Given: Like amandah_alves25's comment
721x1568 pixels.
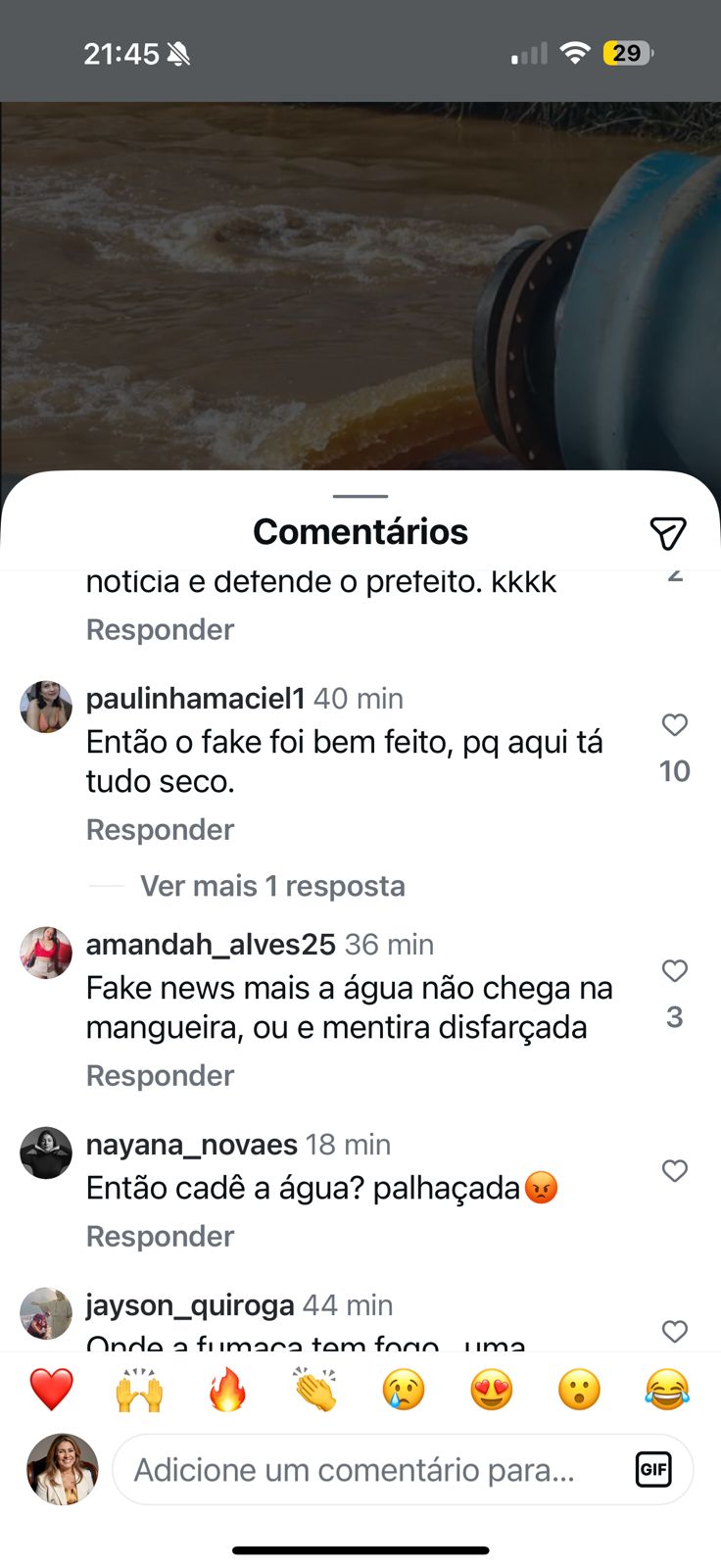Looking at the screenshot, I should coord(674,971).
